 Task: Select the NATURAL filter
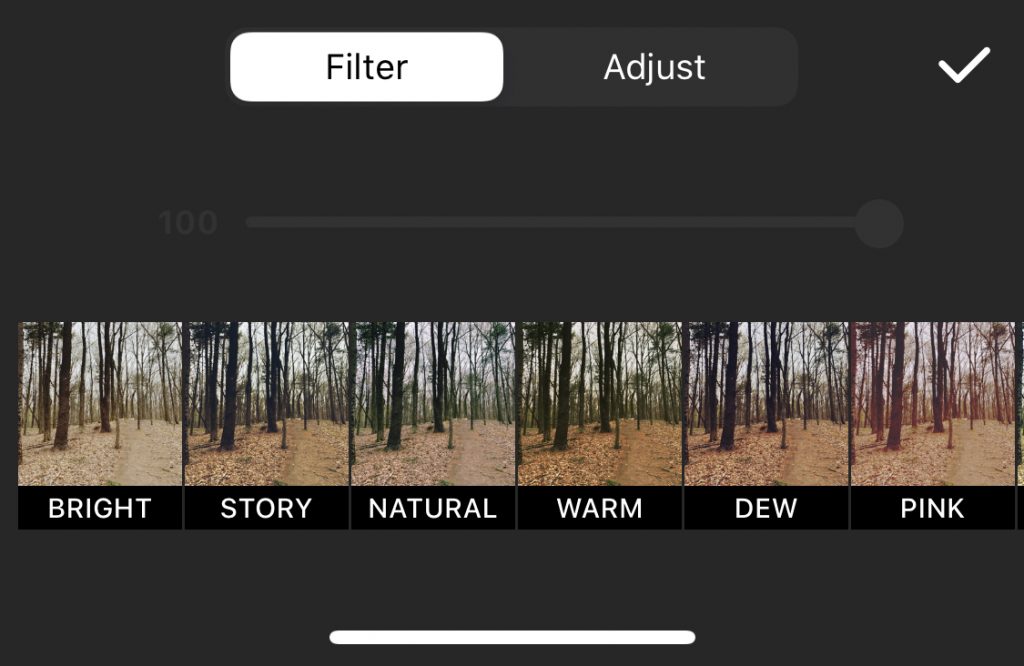click(433, 424)
